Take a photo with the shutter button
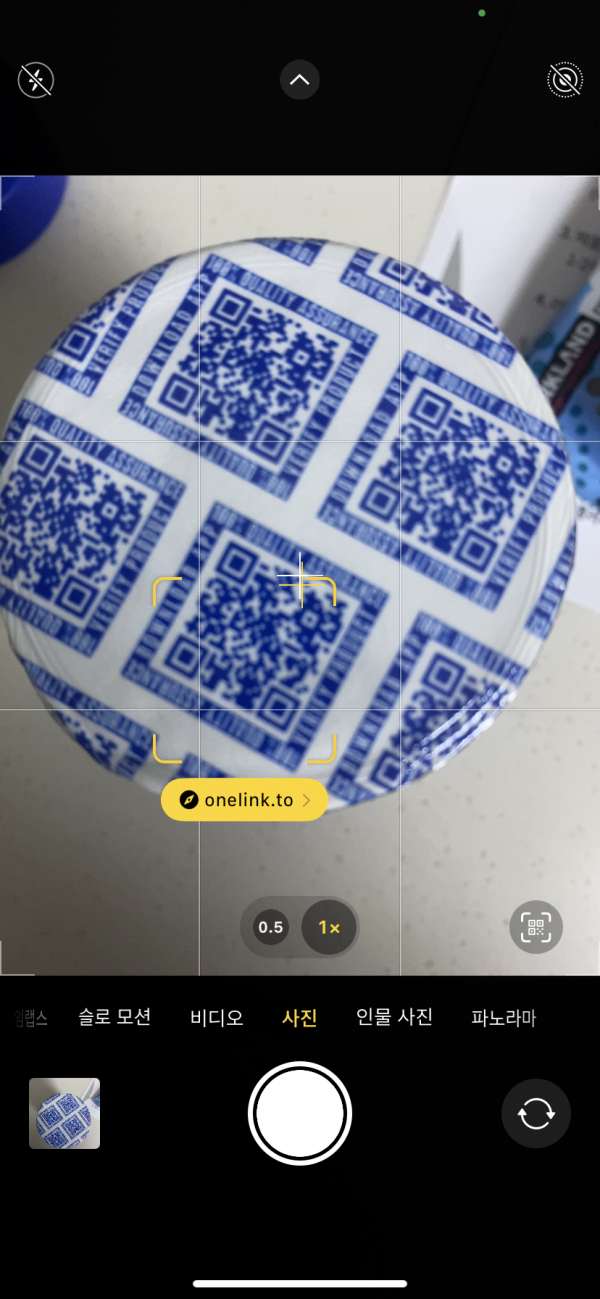This screenshot has height=1299, width=600. (x=299, y=1113)
